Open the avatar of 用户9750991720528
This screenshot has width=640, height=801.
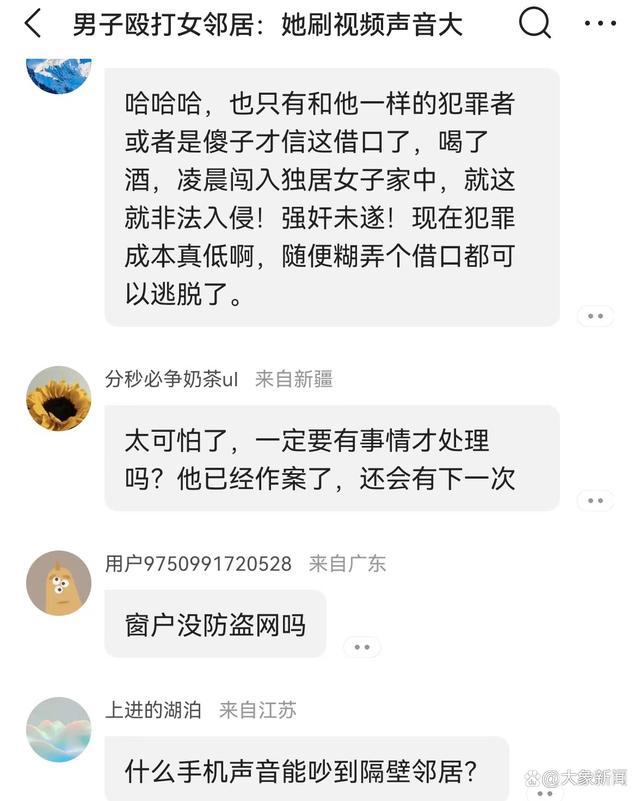(x=58, y=582)
